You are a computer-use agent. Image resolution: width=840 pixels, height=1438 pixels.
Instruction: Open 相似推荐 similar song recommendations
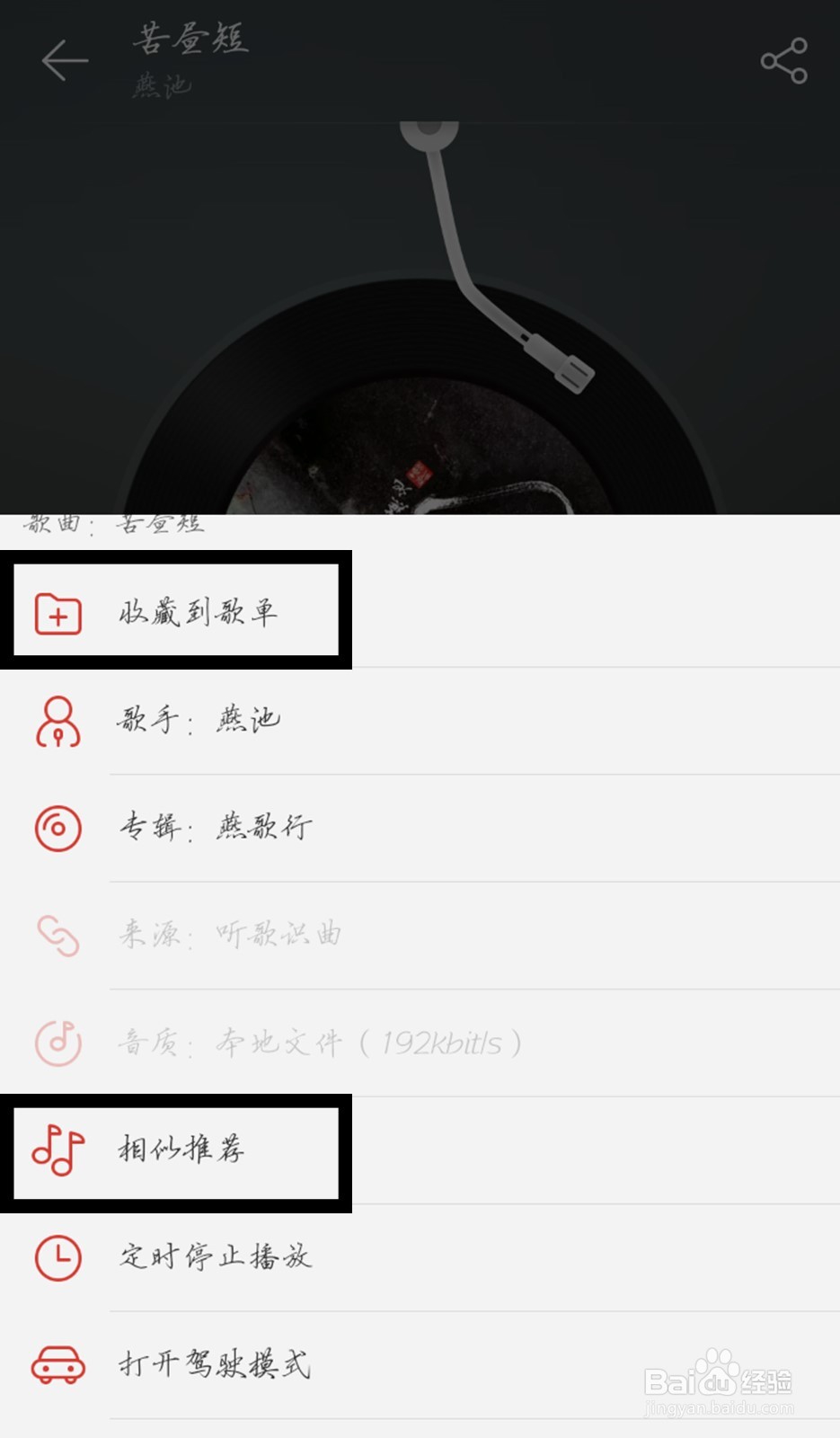pos(180,1150)
